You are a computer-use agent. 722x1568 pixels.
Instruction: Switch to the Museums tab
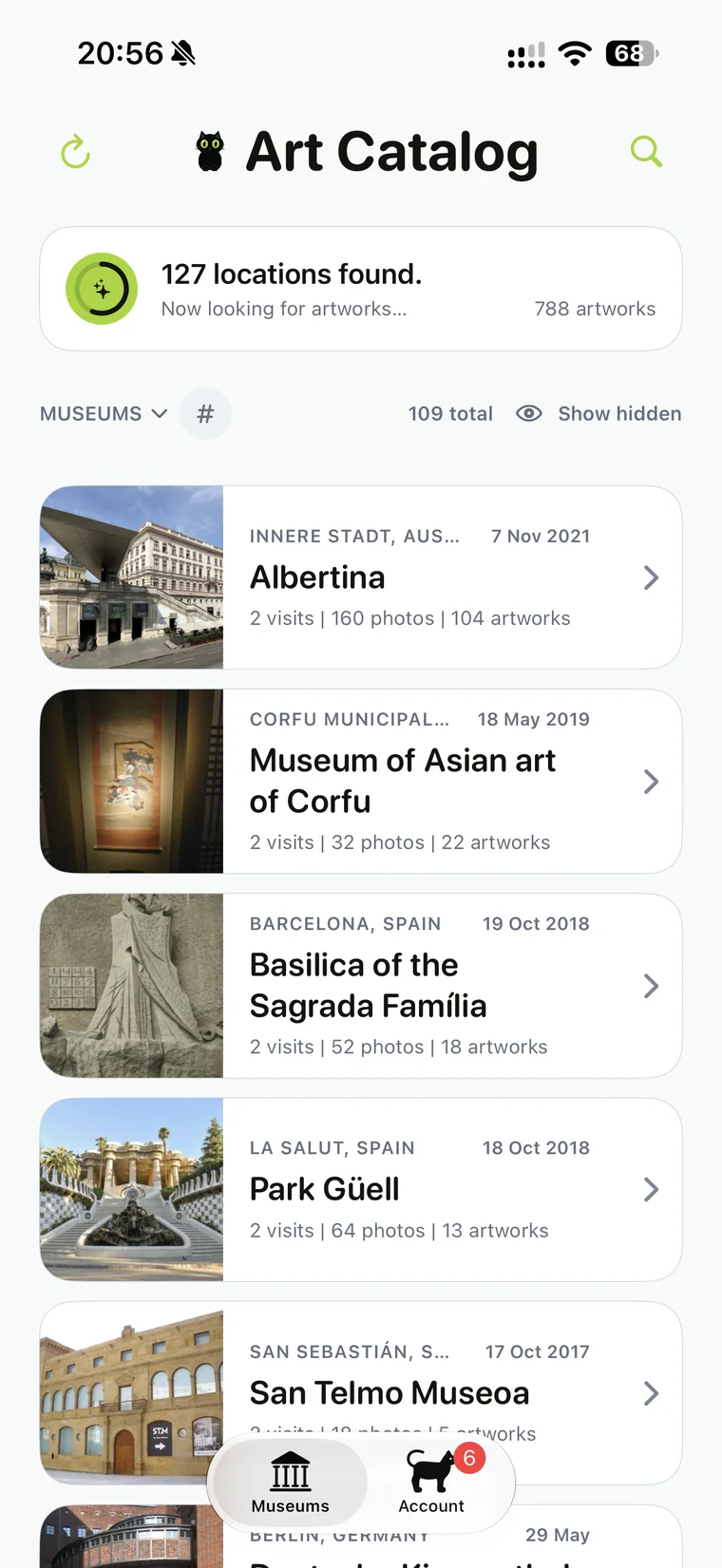pos(291,1483)
